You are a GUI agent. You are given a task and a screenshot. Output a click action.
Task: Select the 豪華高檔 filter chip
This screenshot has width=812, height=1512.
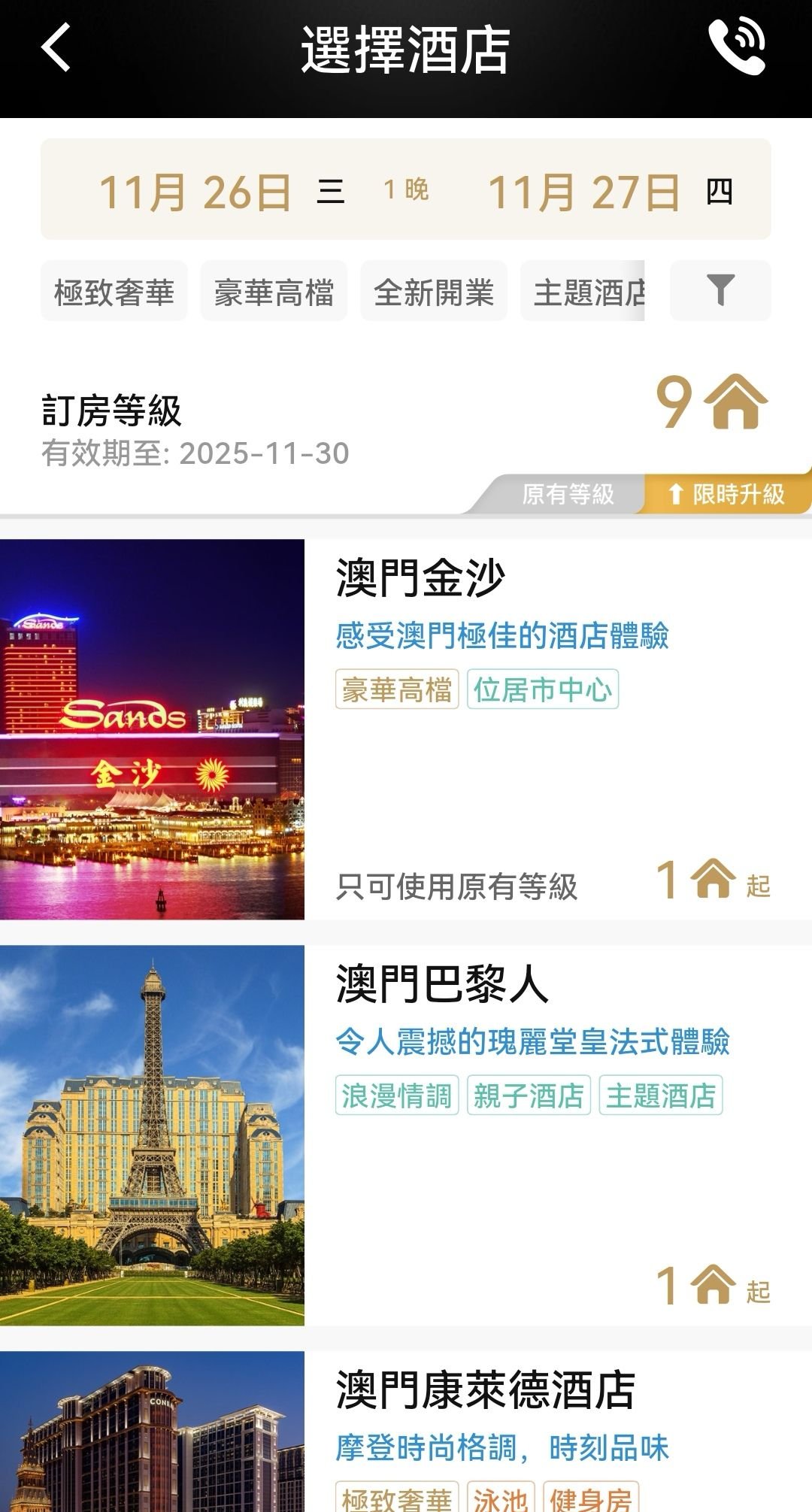coord(274,292)
